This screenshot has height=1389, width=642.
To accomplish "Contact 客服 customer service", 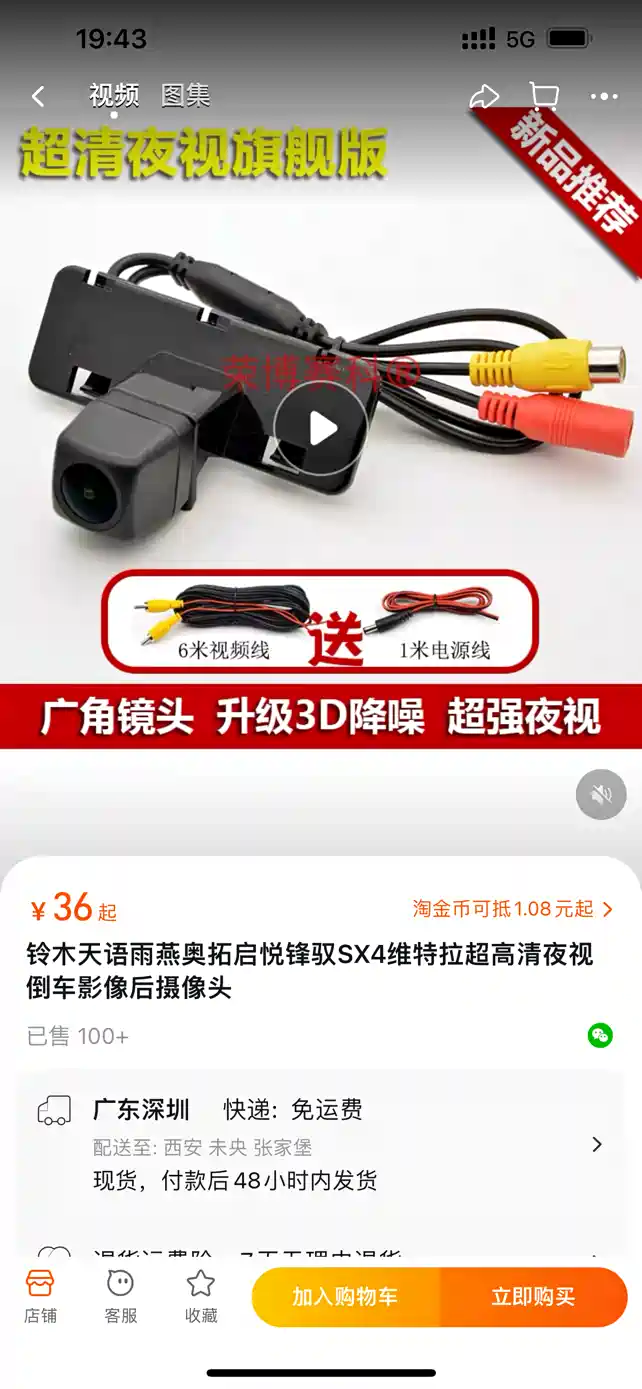I will pos(121,1297).
